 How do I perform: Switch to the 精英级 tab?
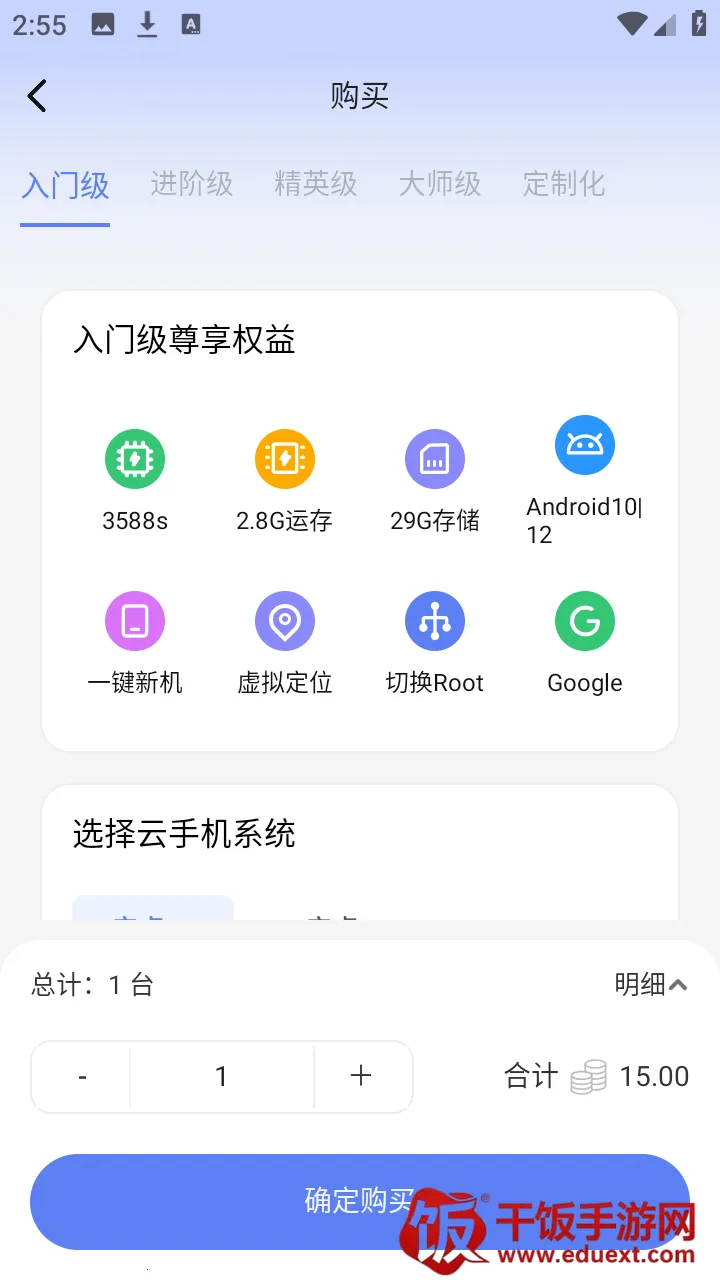click(315, 185)
